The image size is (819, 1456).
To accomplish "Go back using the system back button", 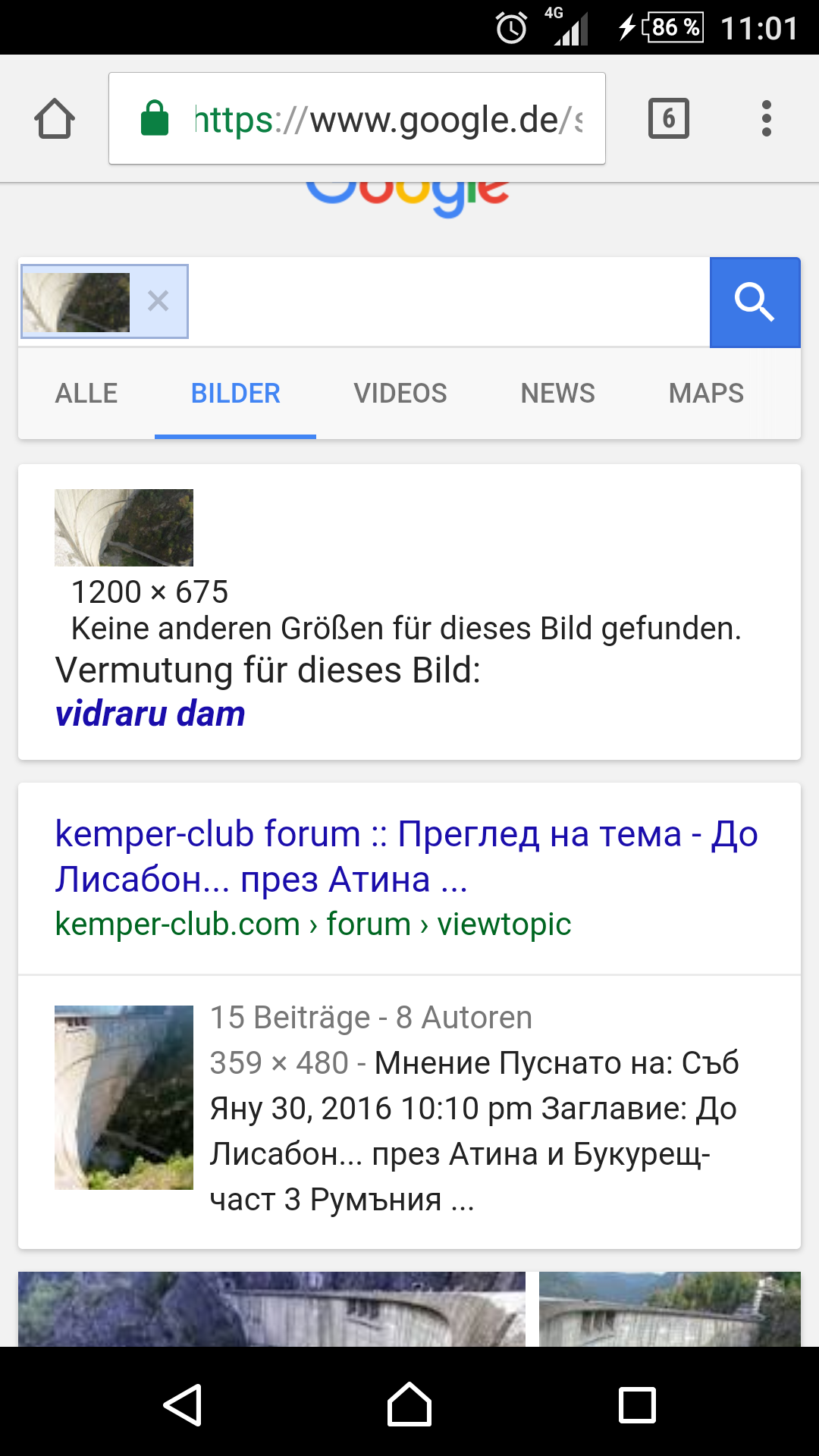I will click(x=183, y=1405).
